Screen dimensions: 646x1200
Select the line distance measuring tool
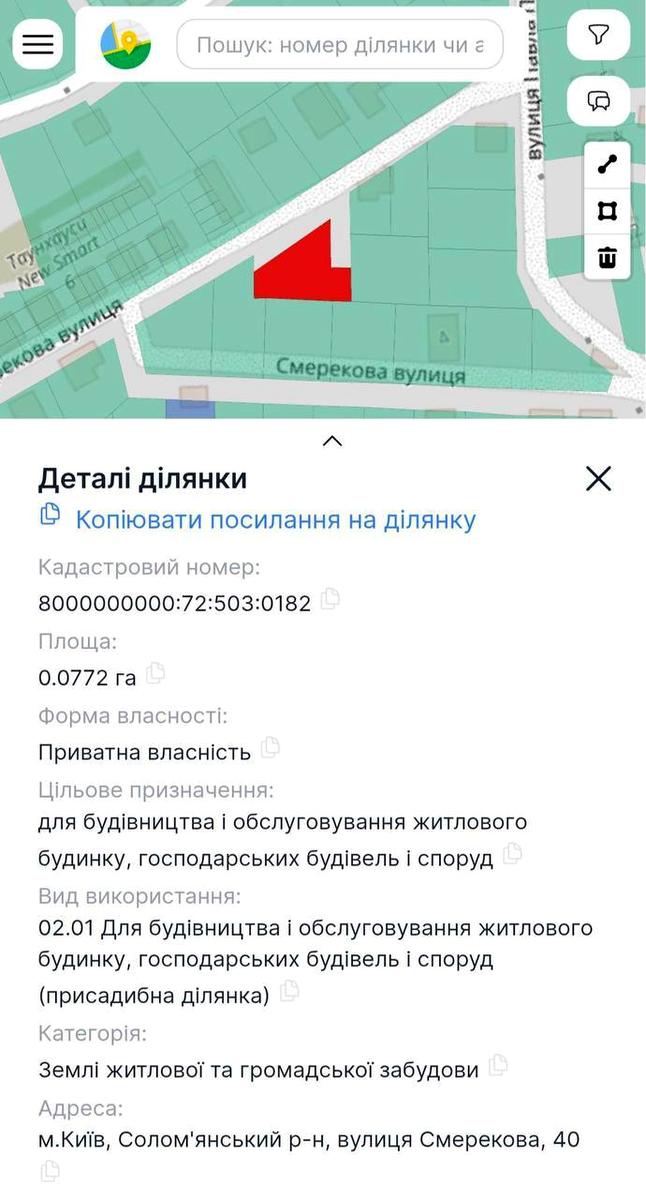(606, 165)
